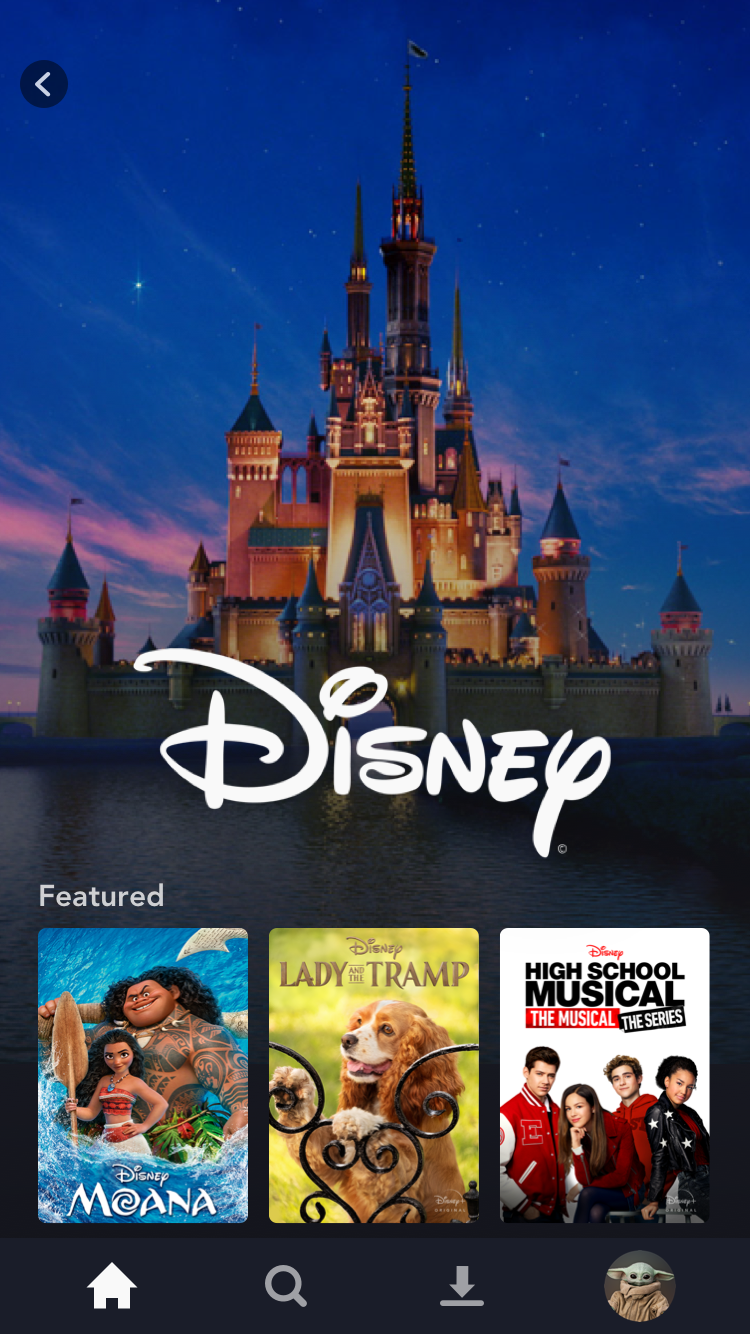Open the profile avatar tab
This screenshot has height=1334, width=750.
point(640,1286)
